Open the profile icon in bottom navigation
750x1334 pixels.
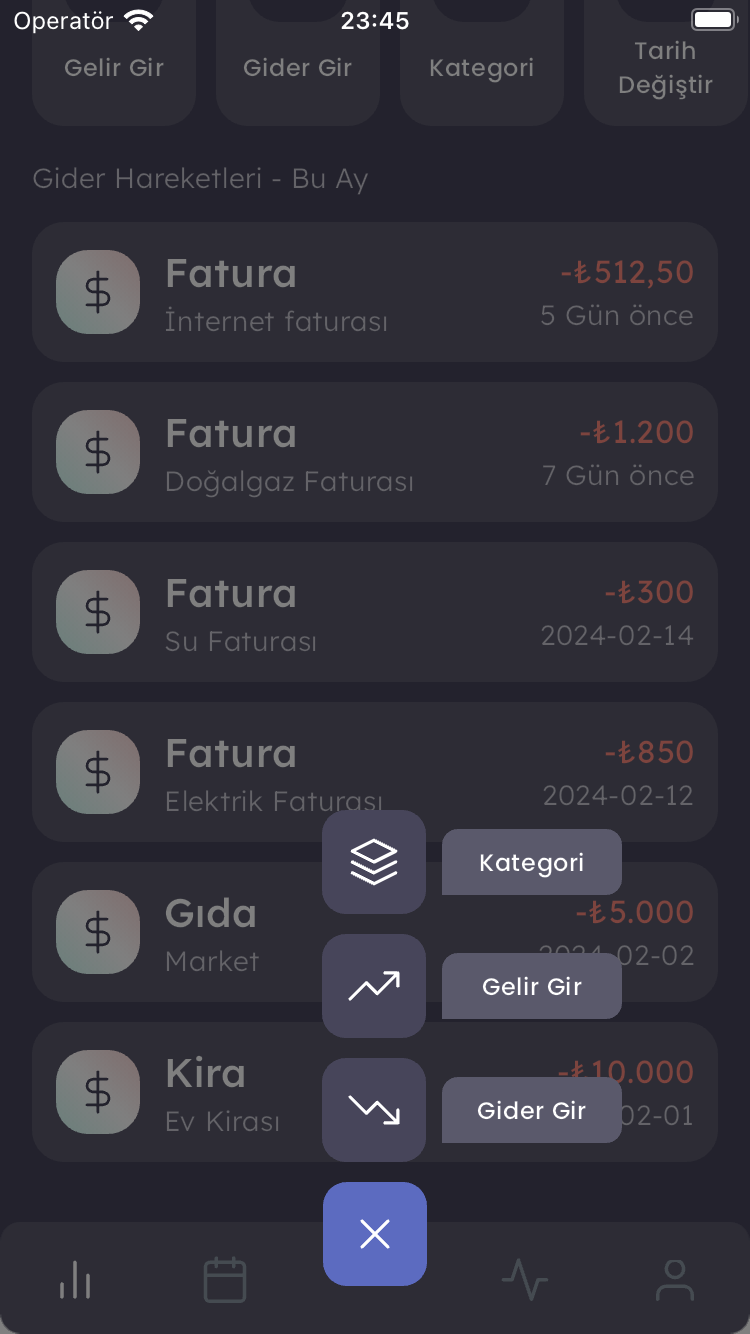click(x=675, y=1279)
